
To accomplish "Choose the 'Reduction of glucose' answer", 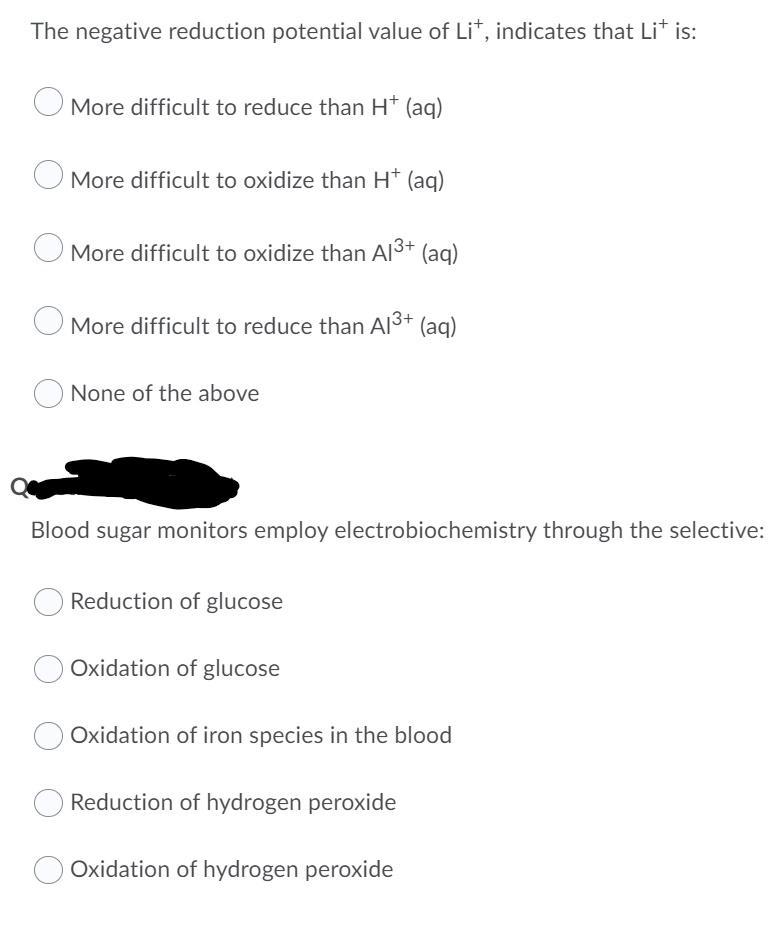I will [x=50, y=601].
